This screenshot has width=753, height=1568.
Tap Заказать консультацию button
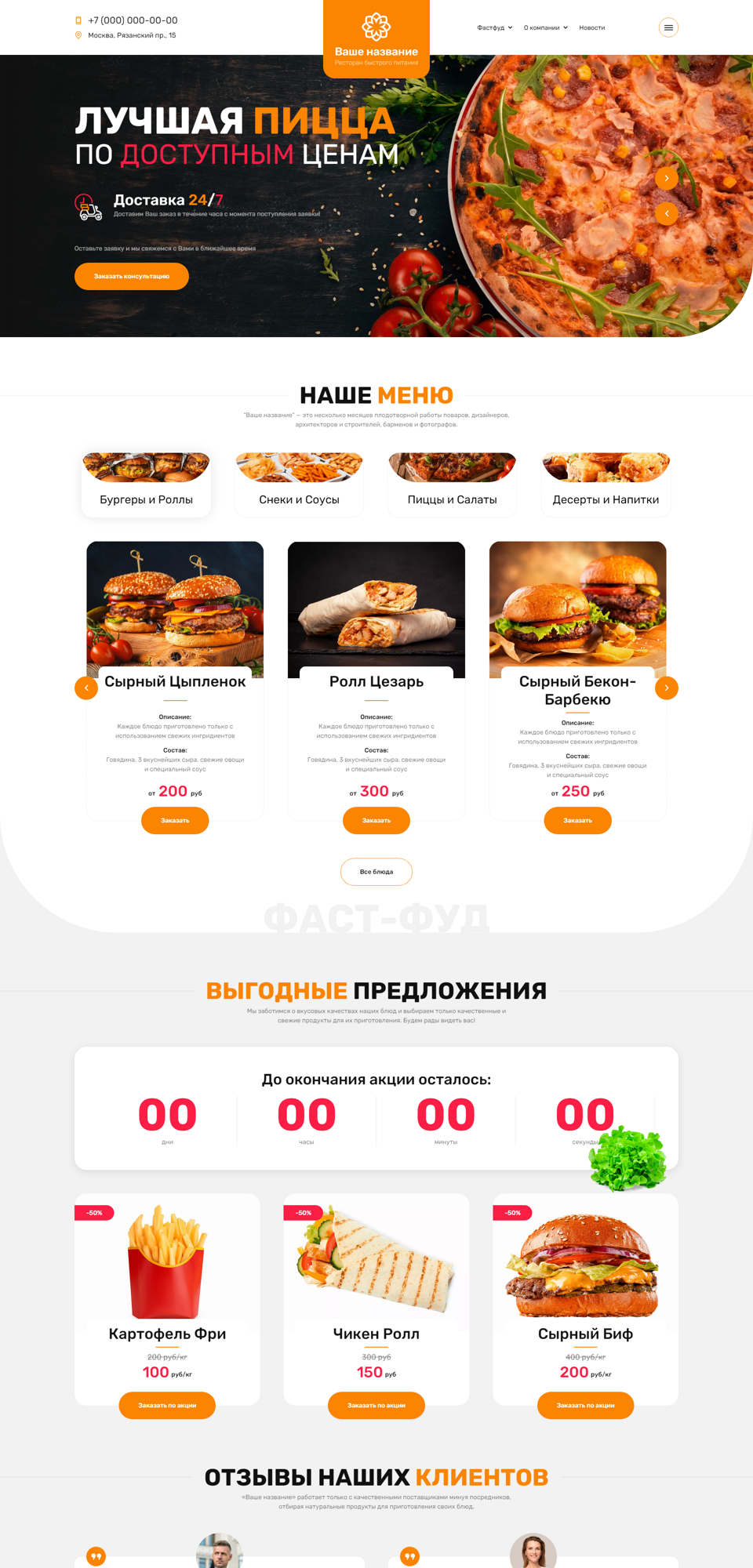132,276
